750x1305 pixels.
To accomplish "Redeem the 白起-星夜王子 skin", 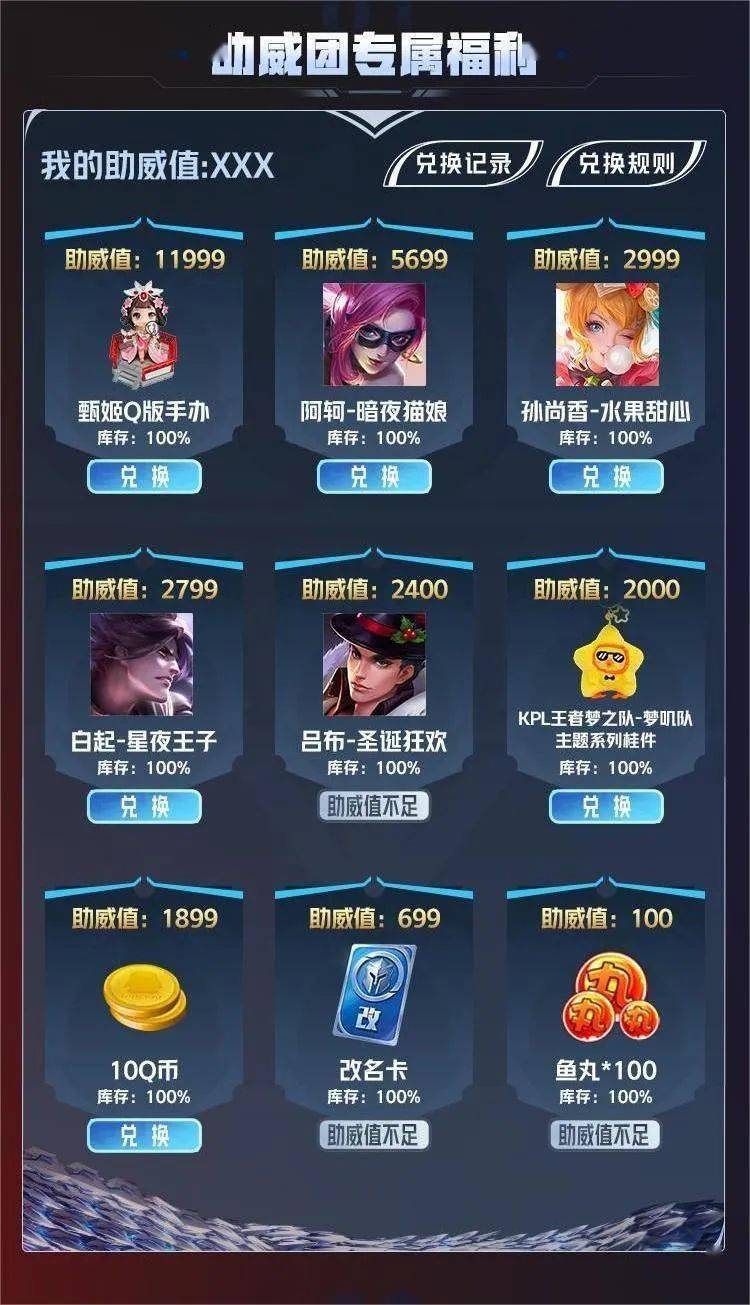I will pos(144,806).
